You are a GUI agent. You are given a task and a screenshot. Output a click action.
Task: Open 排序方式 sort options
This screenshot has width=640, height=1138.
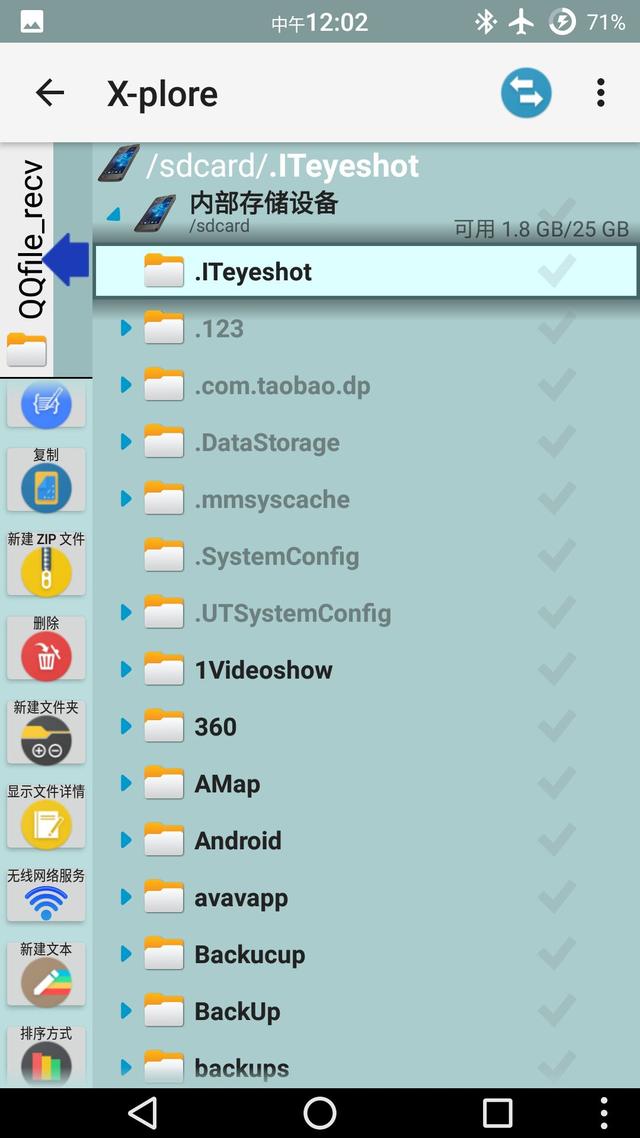tap(46, 1056)
